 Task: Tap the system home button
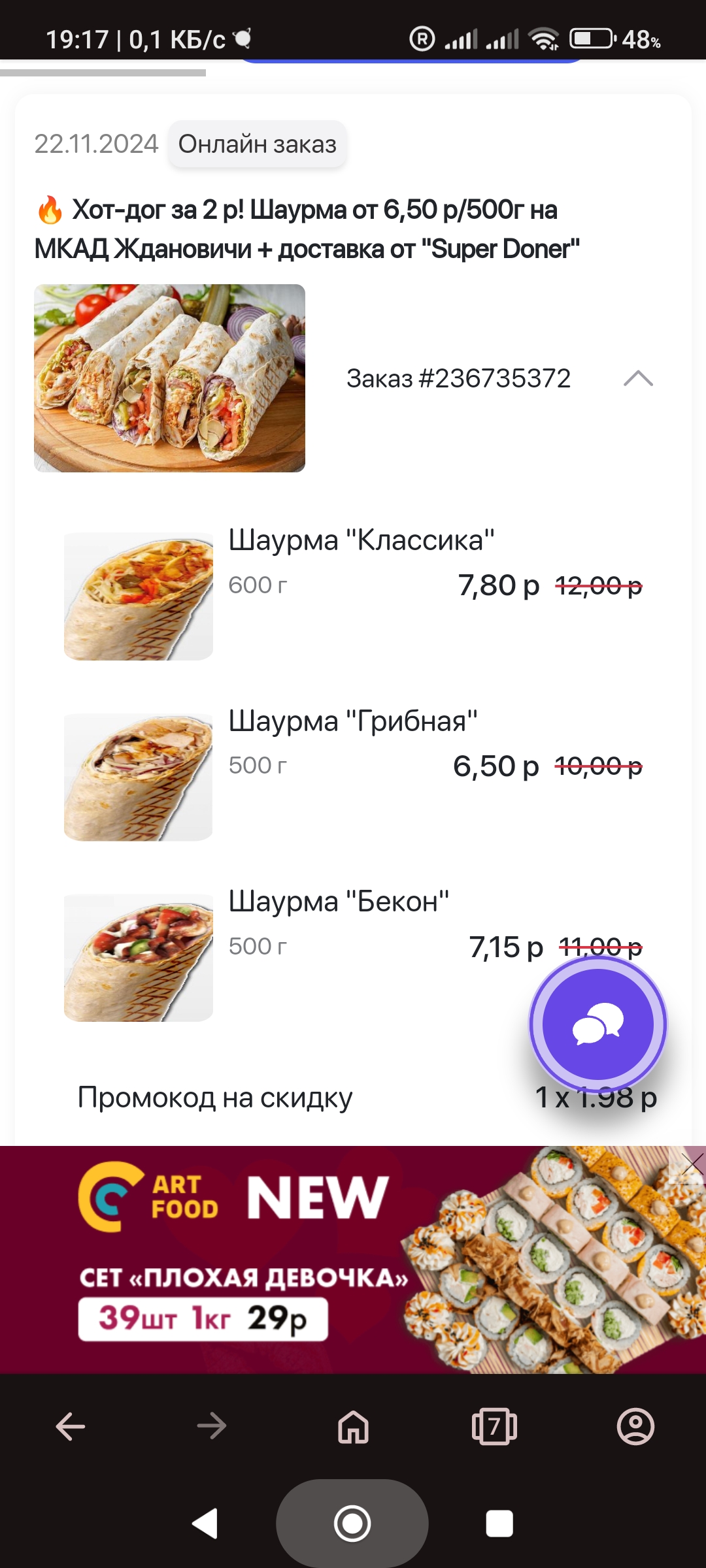coord(352,1524)
